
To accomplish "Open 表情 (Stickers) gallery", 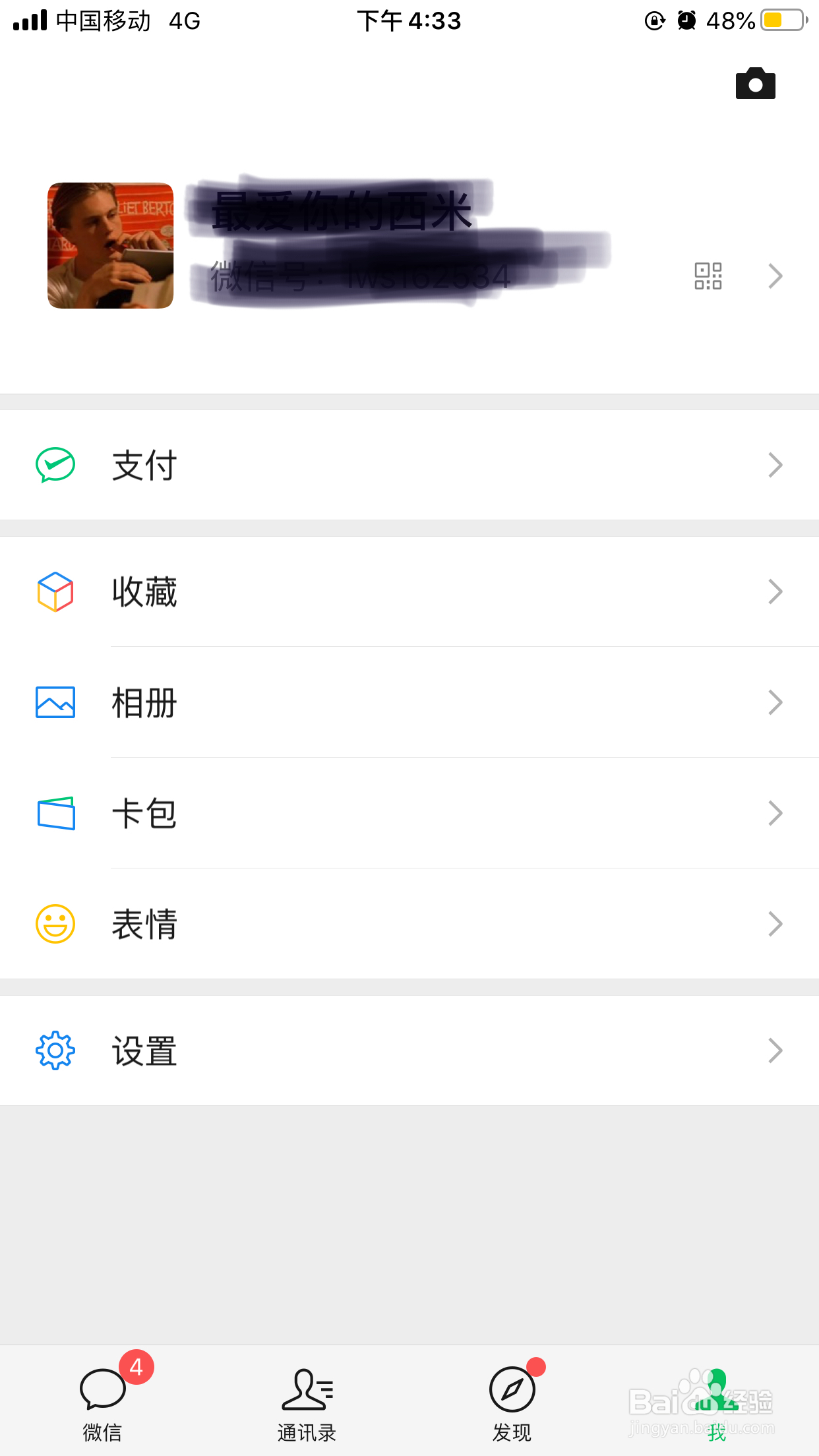I will tap(409, 925).
